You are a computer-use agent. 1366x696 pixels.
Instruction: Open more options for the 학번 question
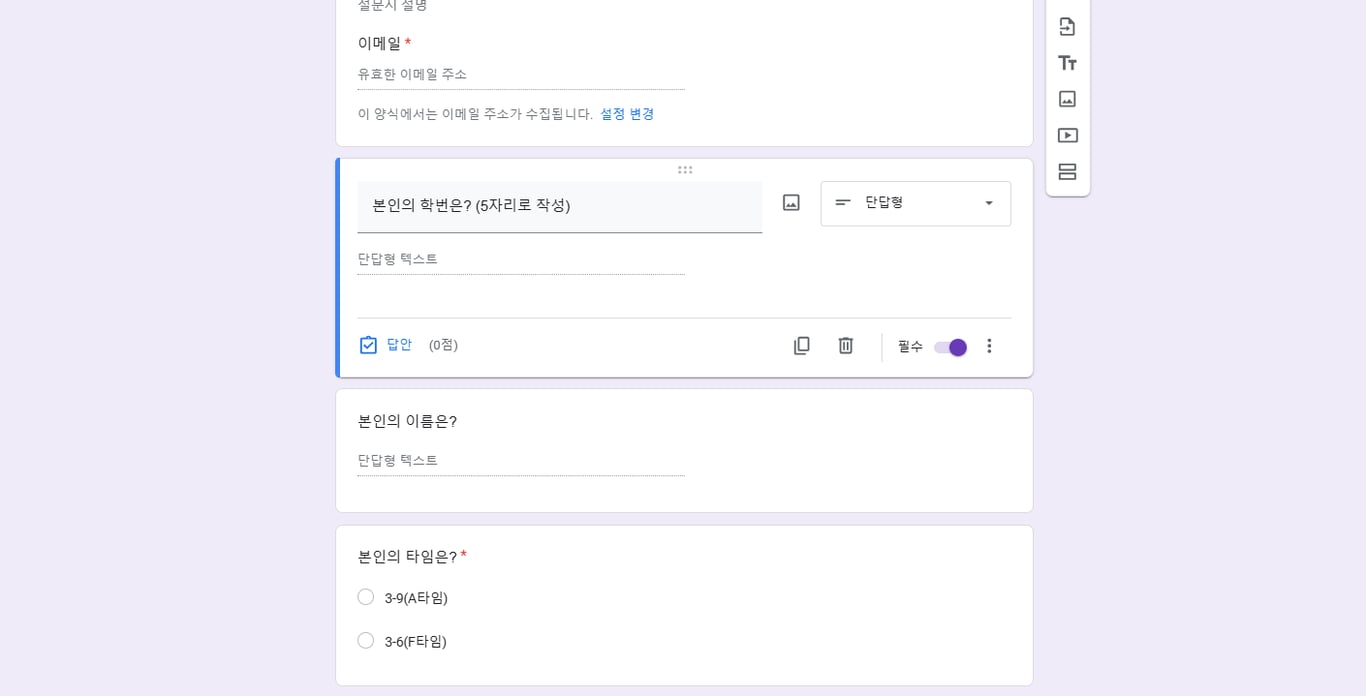pos(989,346)
